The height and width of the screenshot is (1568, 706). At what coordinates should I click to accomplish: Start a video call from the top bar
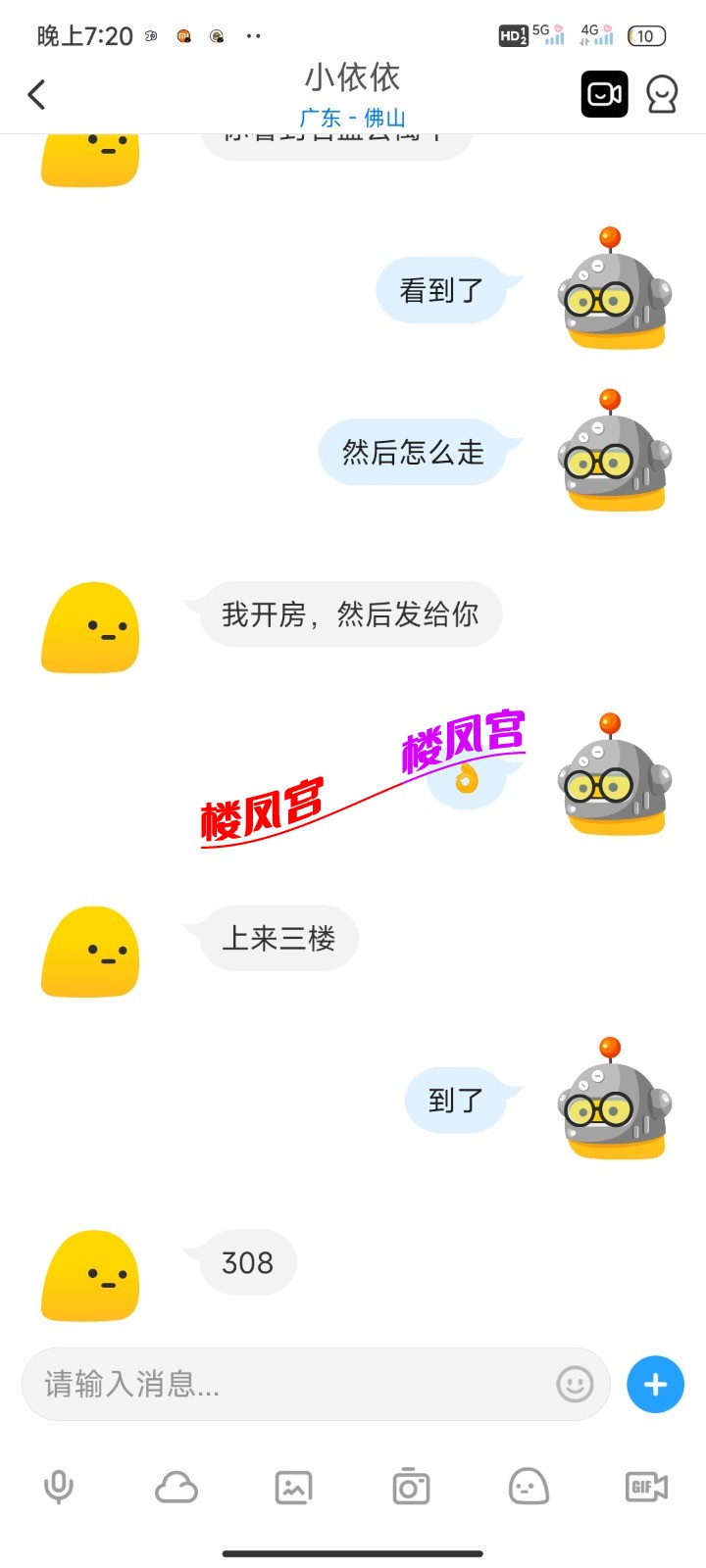point(604,94)
